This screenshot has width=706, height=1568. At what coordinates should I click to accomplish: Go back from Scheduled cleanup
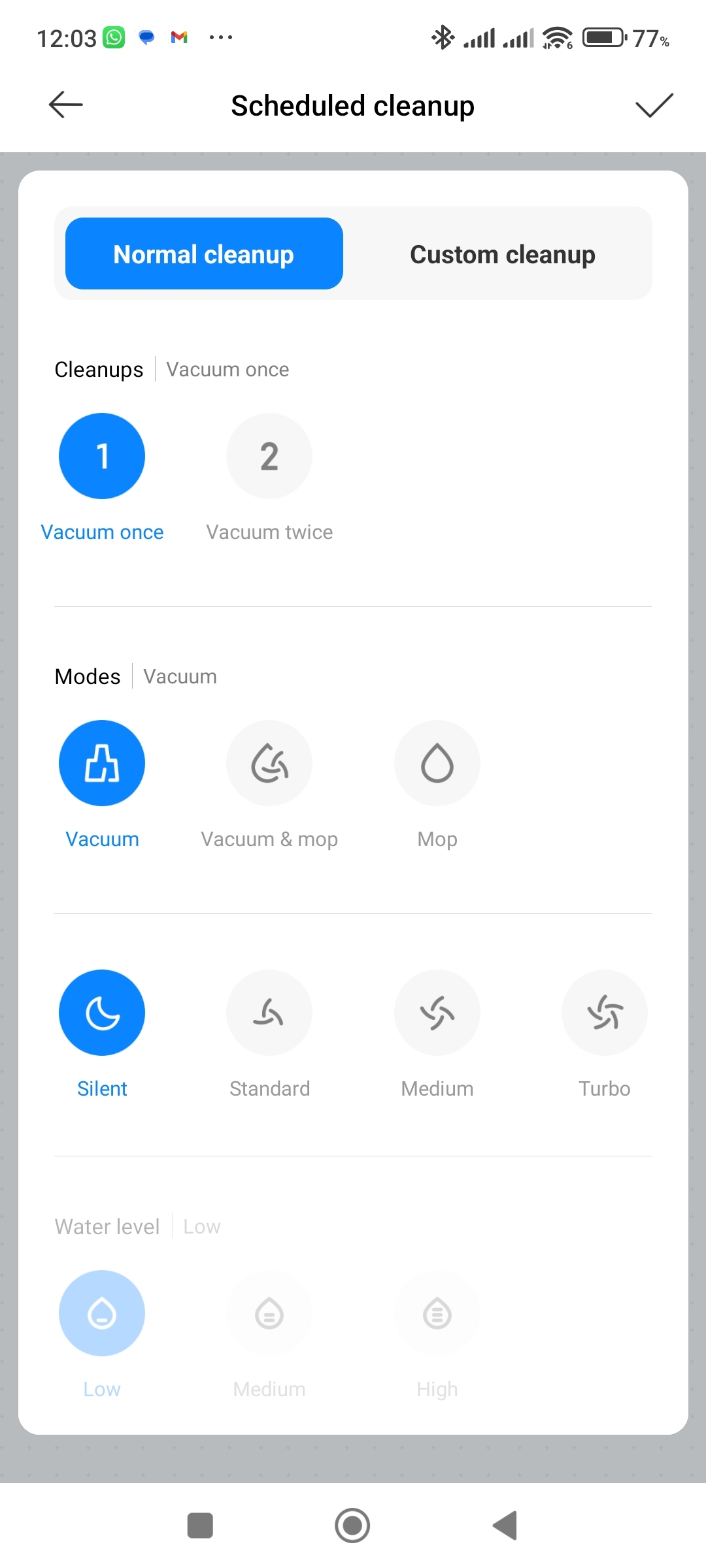[66, 105]
